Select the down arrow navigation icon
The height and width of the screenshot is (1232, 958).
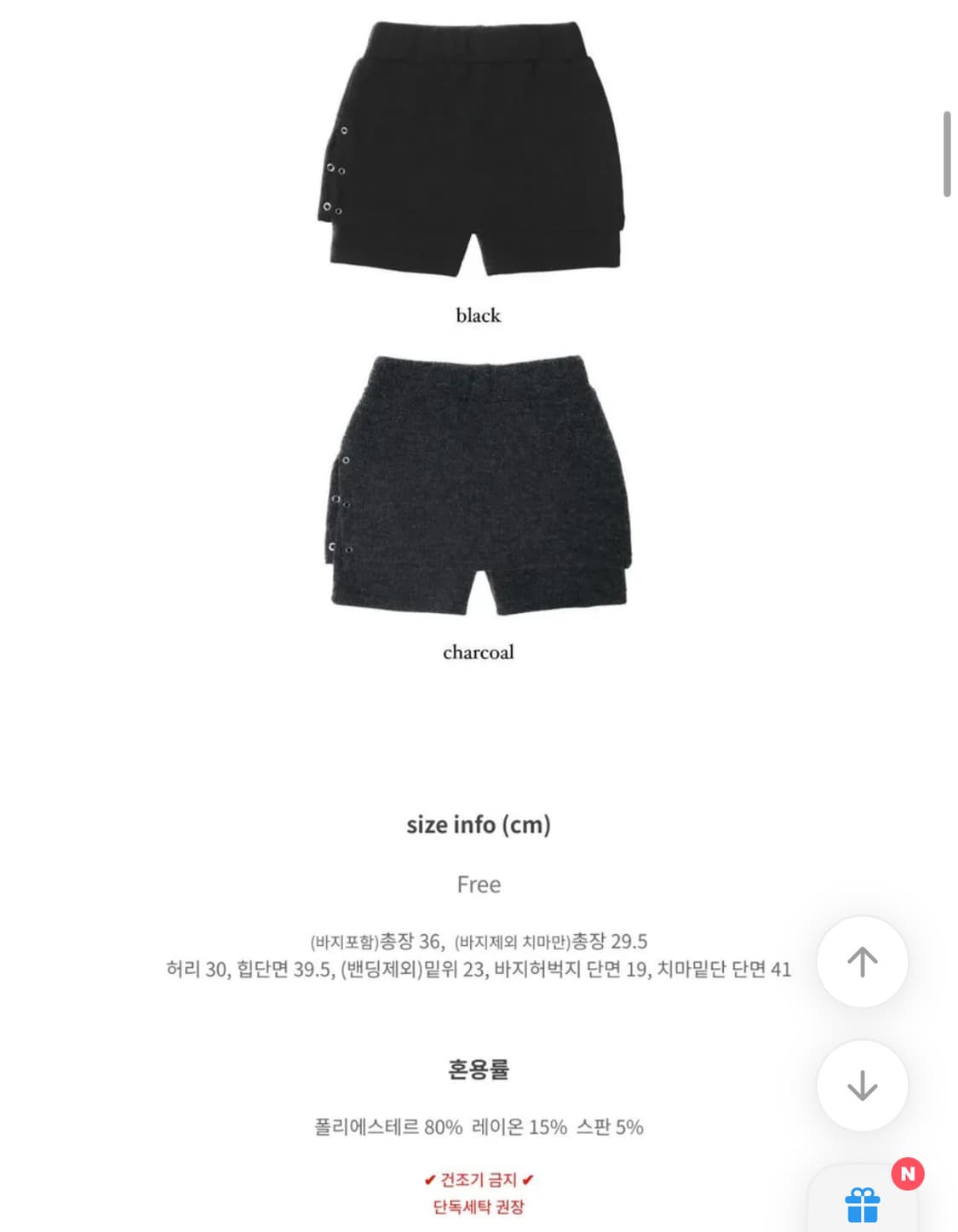(x=863, y=1085)
